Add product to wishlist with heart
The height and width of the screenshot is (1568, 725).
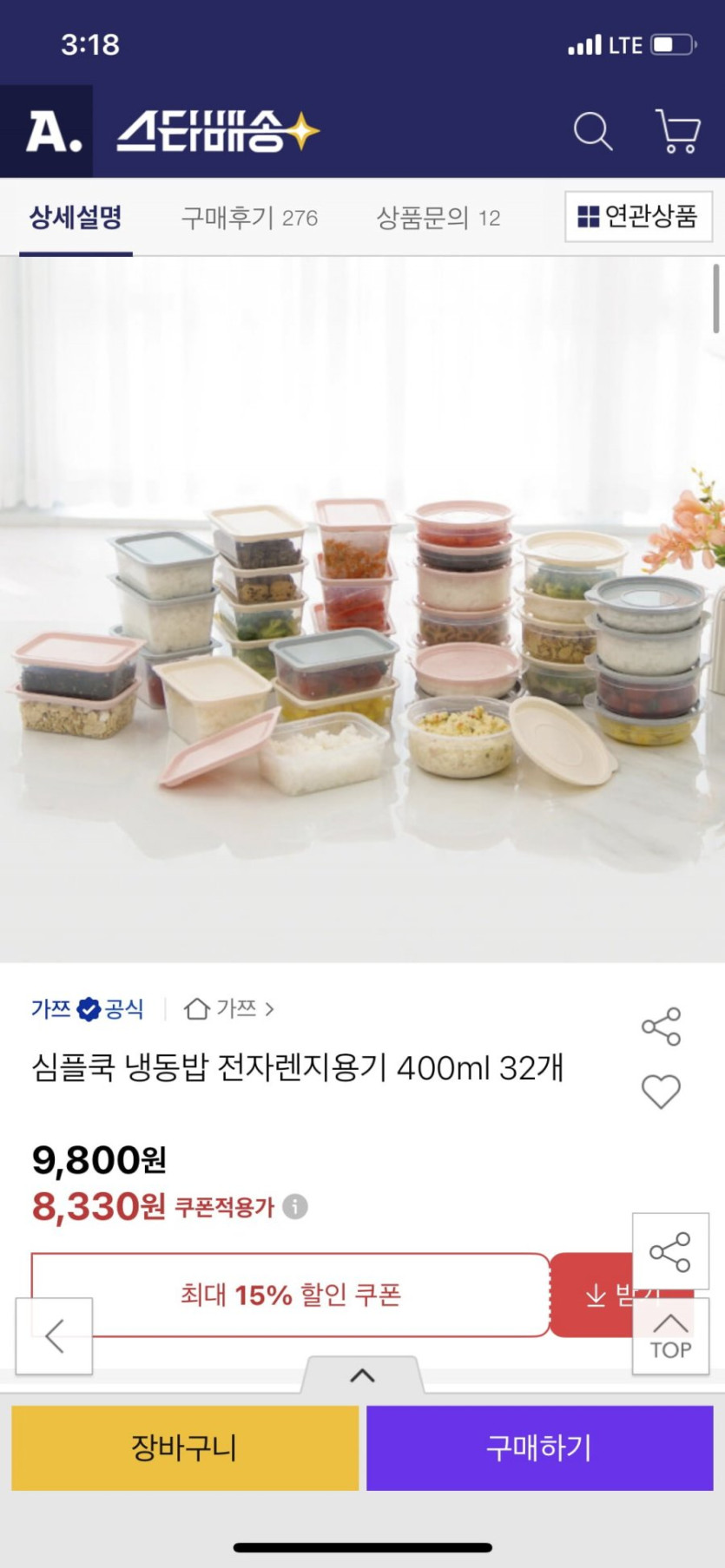pos(661,1091)
